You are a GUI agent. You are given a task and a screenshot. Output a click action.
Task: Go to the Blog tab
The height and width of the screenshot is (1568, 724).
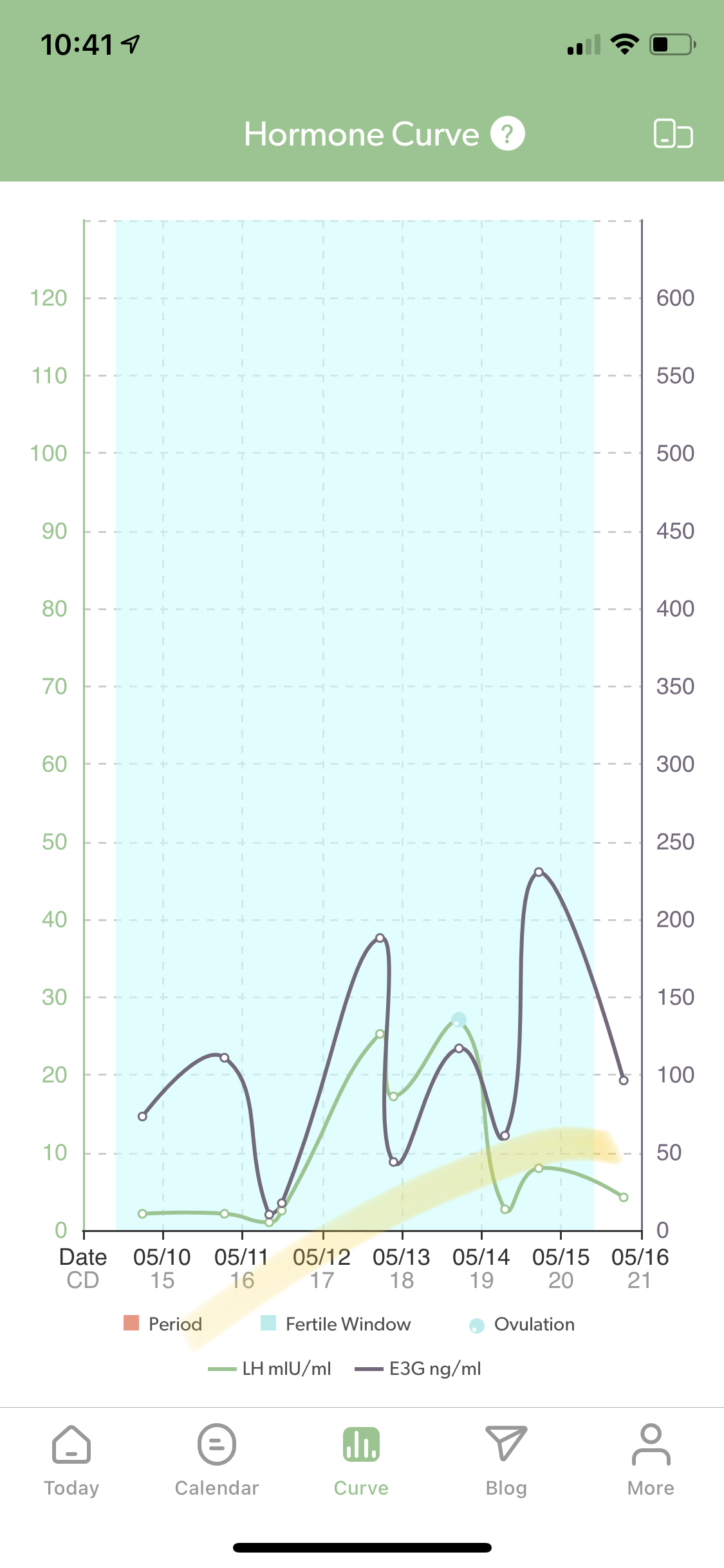(506, 1460)
